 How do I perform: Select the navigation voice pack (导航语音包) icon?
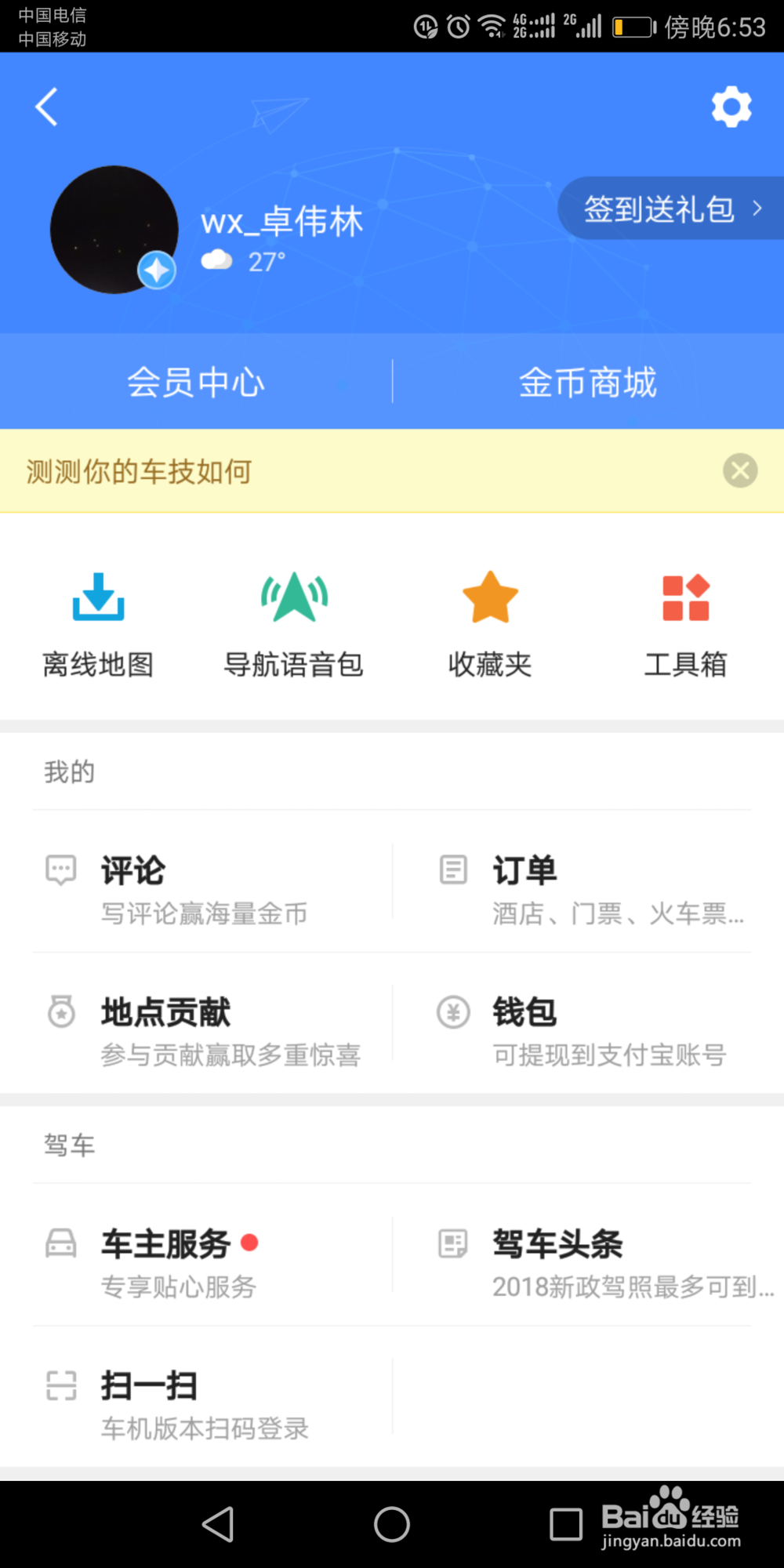coord(293,597)
